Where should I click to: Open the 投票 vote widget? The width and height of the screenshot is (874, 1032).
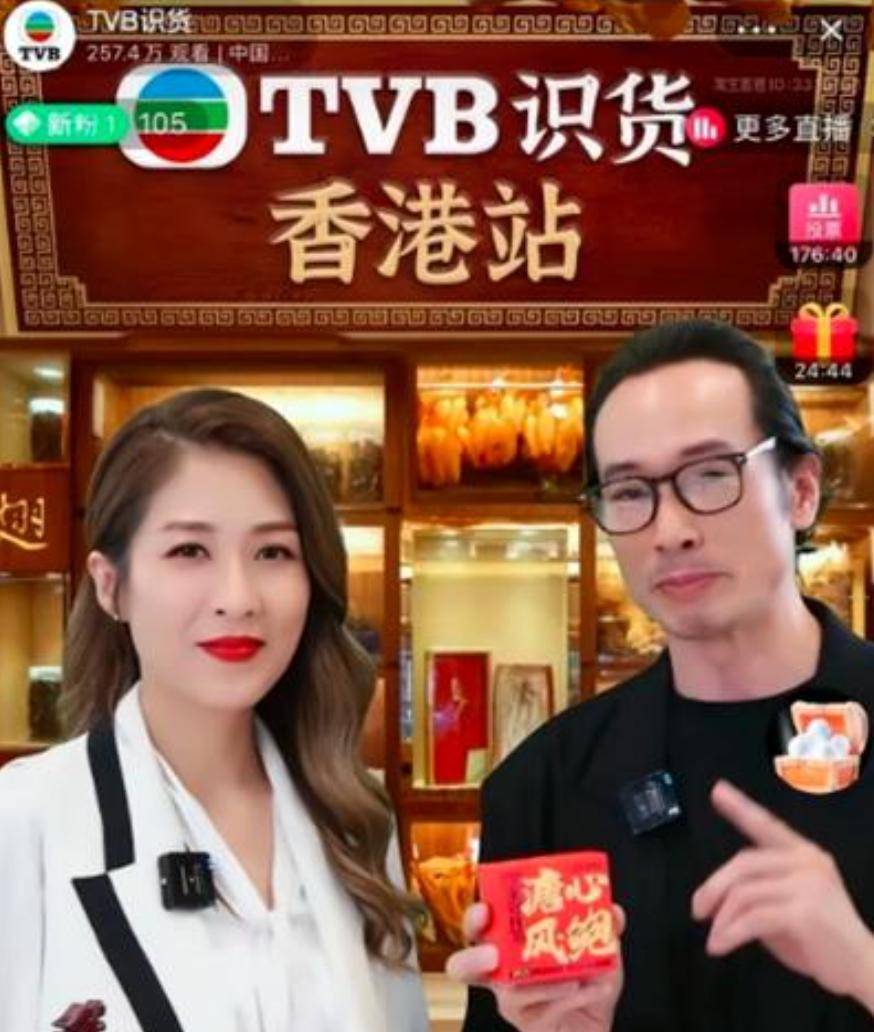(x=823, y=214)
